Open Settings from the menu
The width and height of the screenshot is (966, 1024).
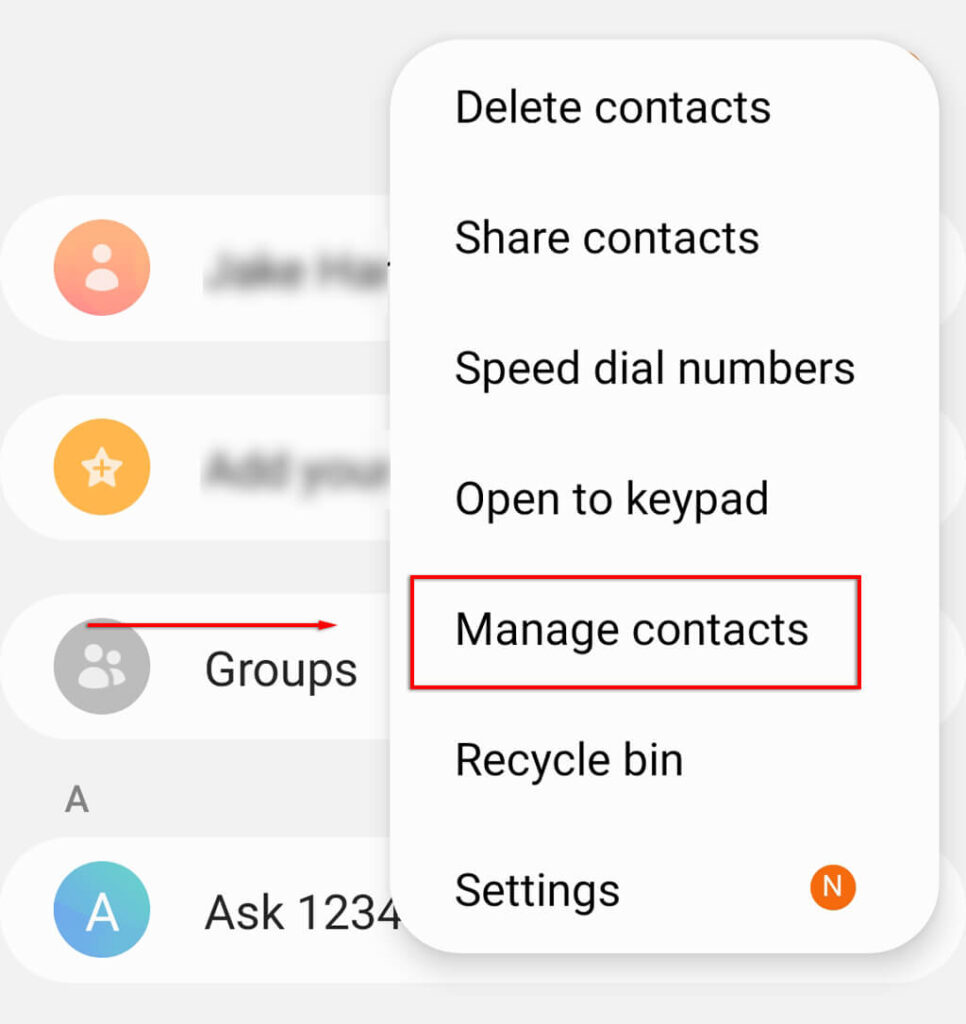(x=538, y=890)
